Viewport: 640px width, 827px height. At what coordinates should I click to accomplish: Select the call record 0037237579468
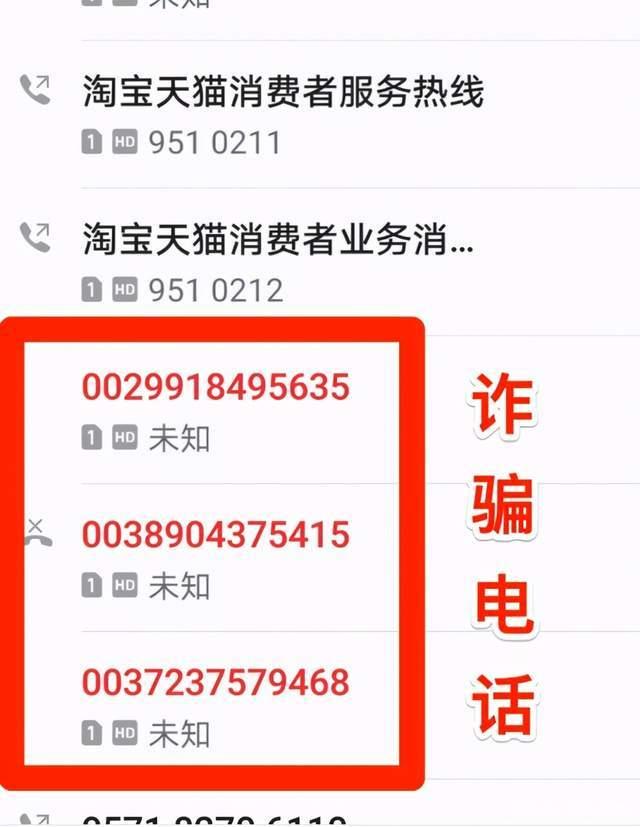[x=215, y=683]
